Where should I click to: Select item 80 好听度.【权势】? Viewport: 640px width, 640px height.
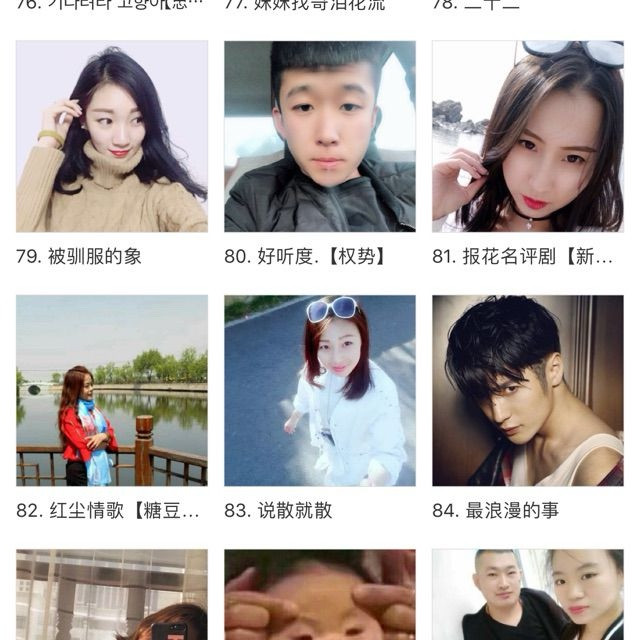(319, 137)
